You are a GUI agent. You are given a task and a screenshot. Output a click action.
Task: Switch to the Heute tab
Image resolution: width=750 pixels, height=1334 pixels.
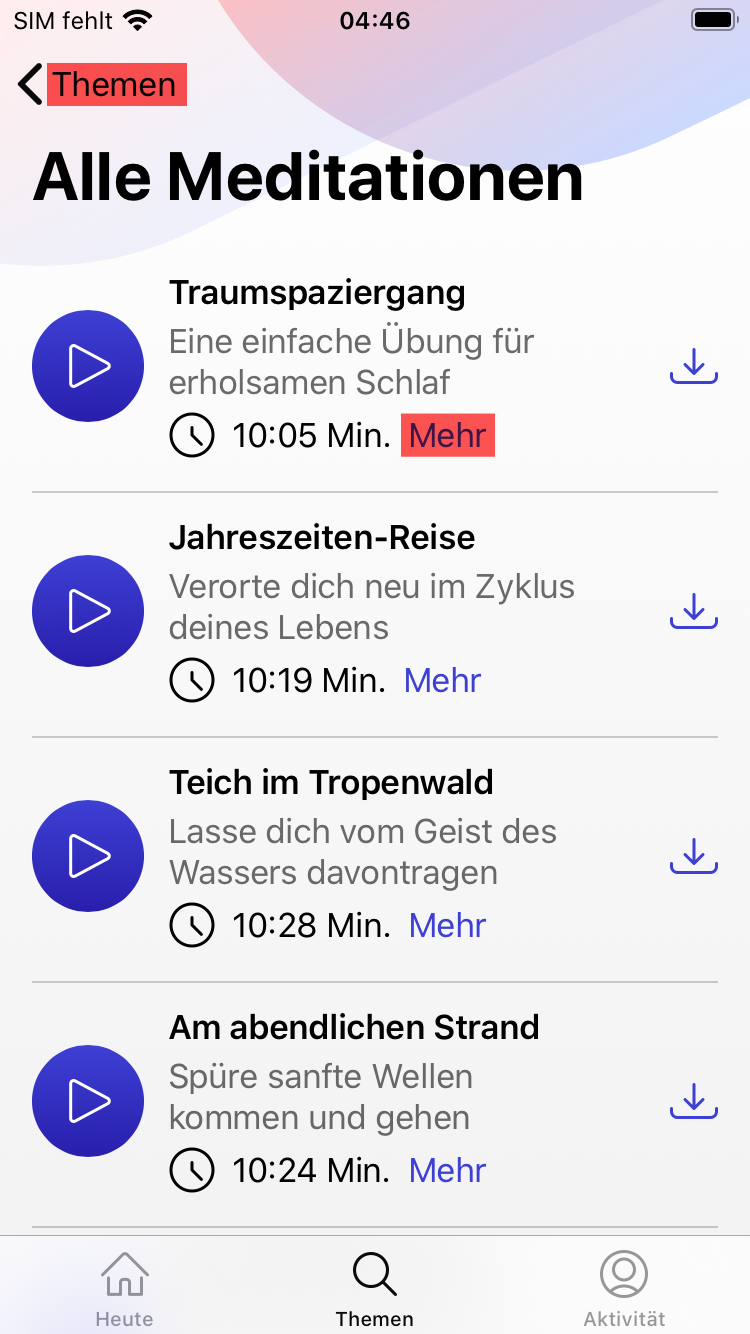[x=125, y=1288]
